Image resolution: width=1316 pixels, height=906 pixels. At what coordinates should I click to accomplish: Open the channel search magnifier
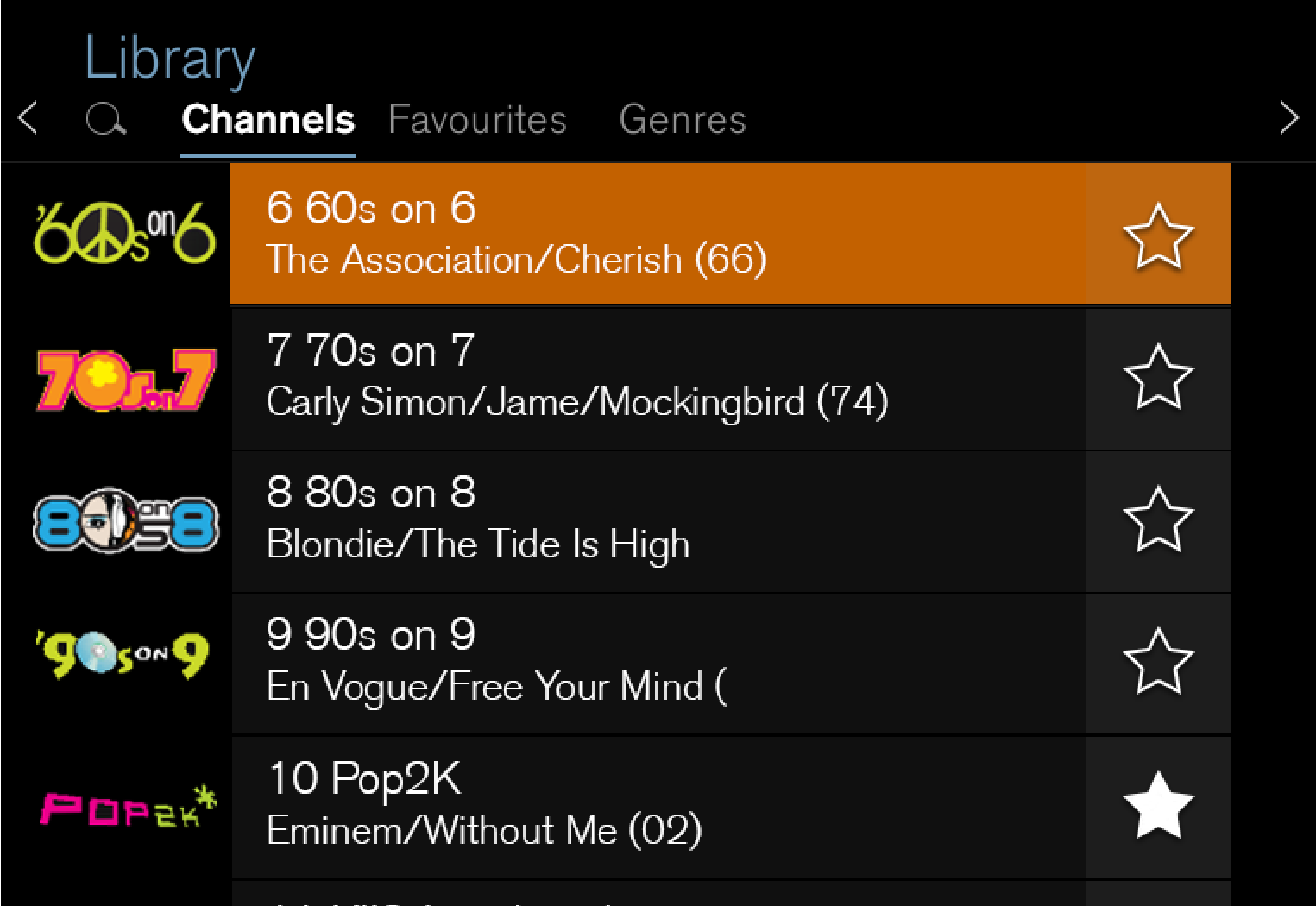pyautogui.click(x=106, y=119)
